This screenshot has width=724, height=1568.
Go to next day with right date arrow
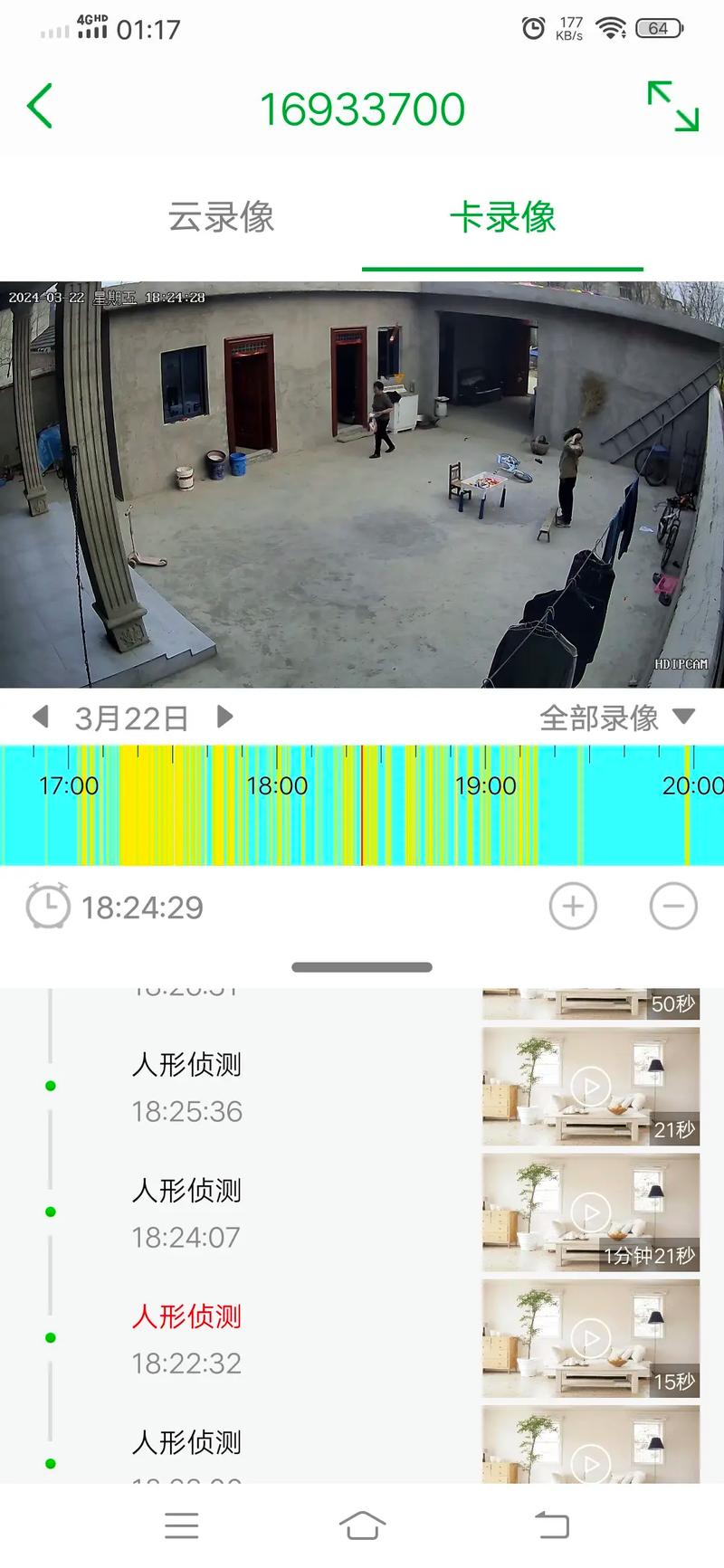pos(225,716)
